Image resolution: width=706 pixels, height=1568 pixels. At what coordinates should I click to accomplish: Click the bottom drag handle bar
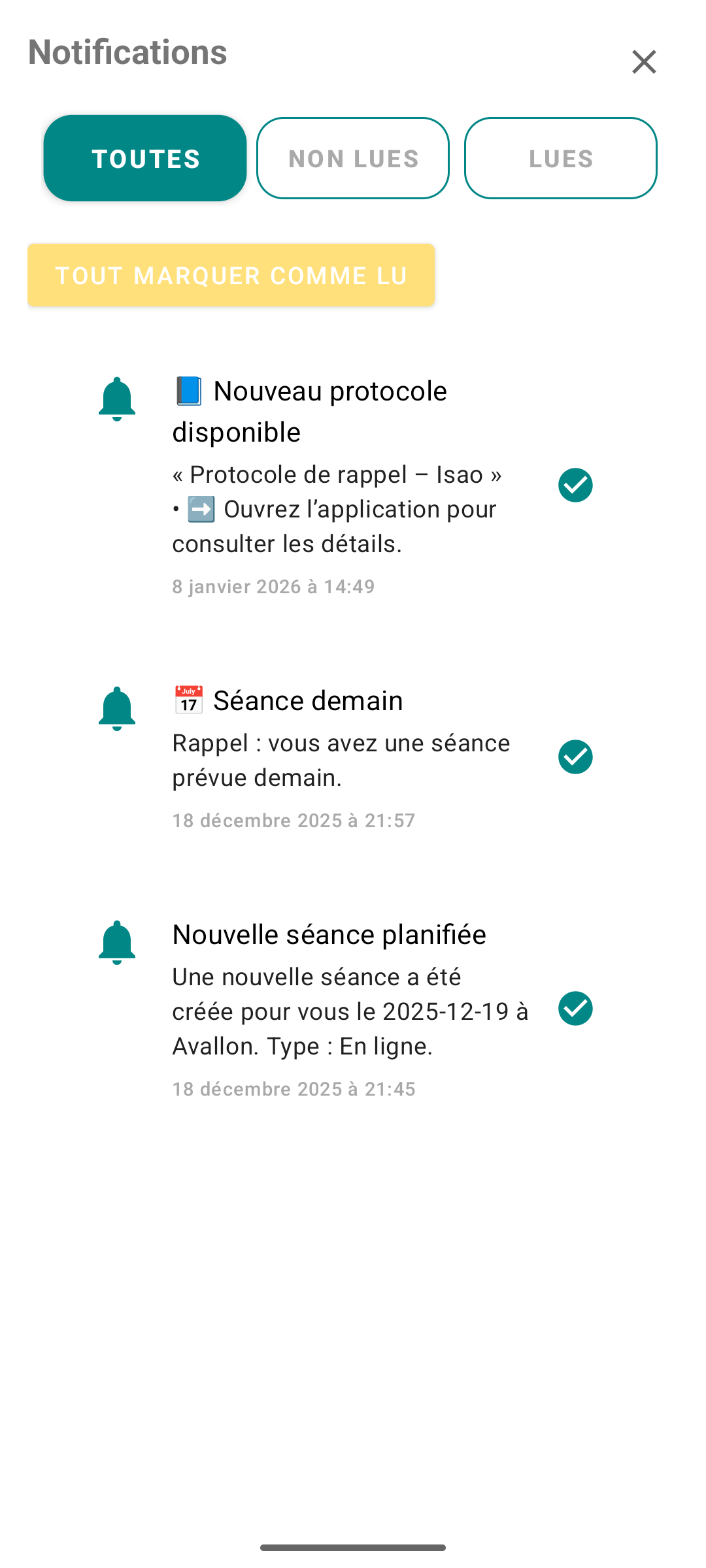(x=353, y=1546)
